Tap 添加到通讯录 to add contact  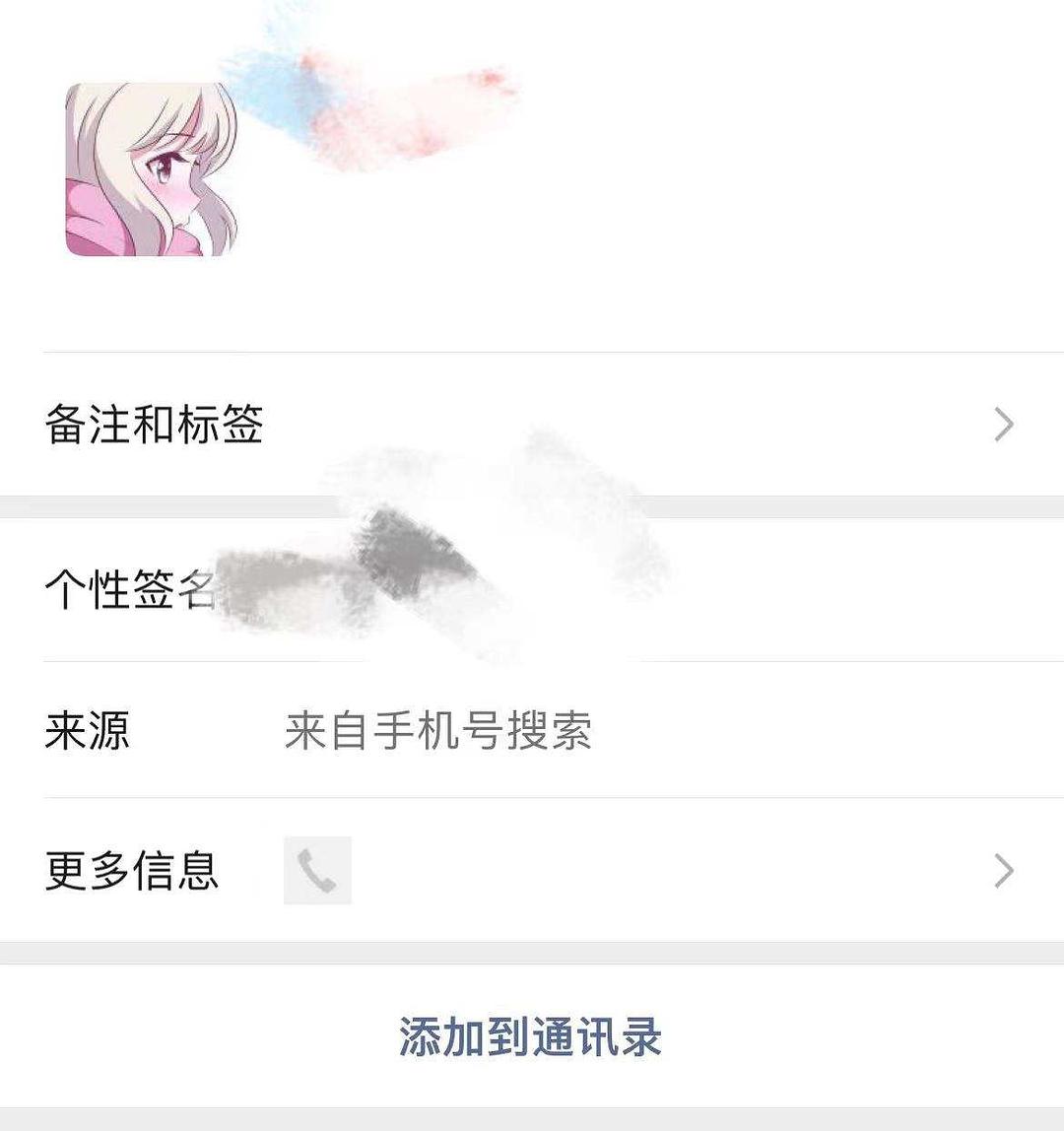(531, 1037)
